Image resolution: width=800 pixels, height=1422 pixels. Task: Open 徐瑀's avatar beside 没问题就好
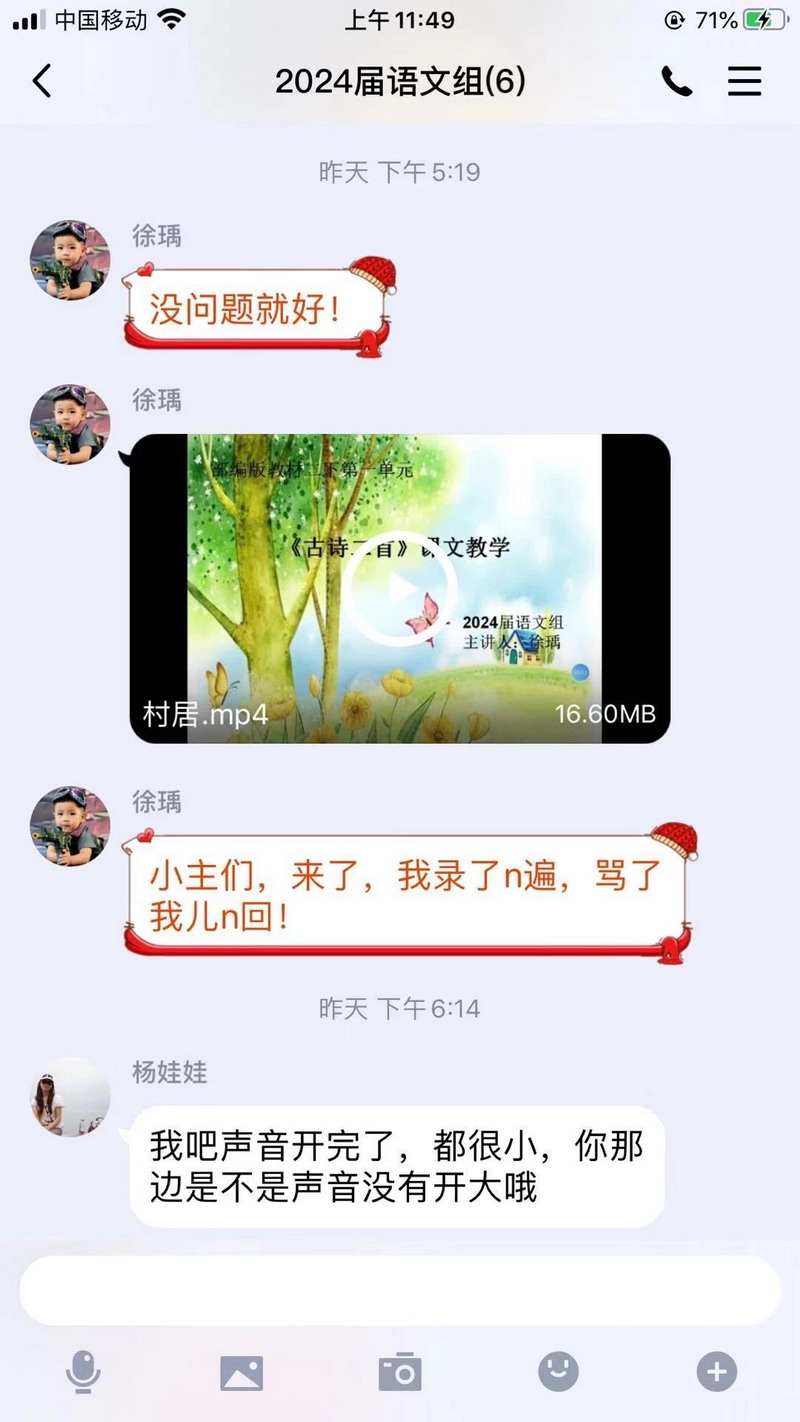[70, 260]
